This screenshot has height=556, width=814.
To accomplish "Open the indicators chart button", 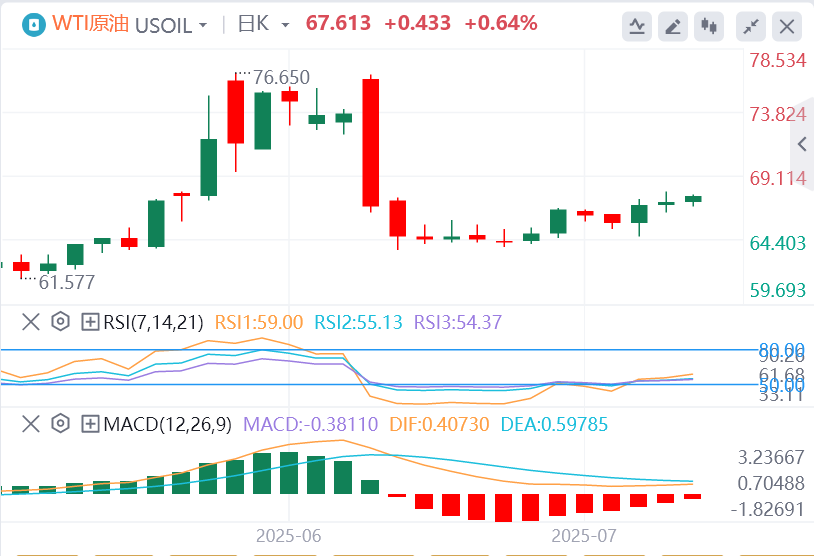I will (637, 26).
